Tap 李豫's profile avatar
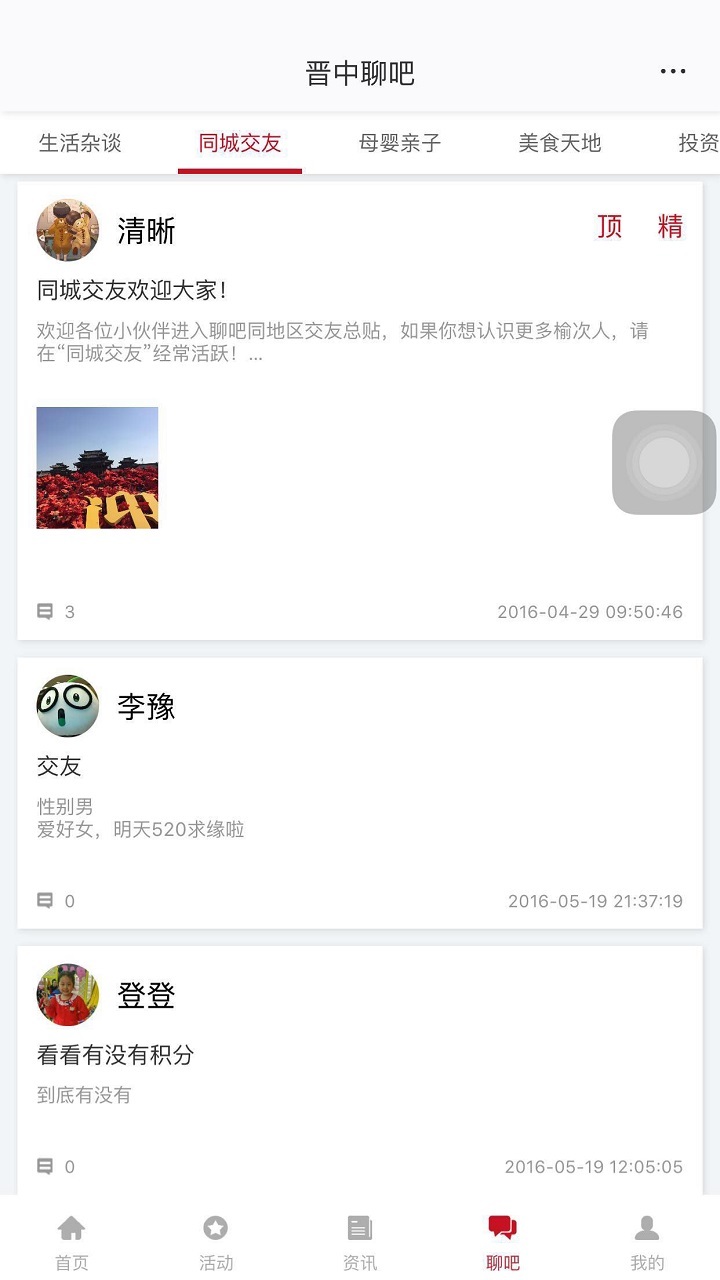The image size is (720, 1280). 68,706
